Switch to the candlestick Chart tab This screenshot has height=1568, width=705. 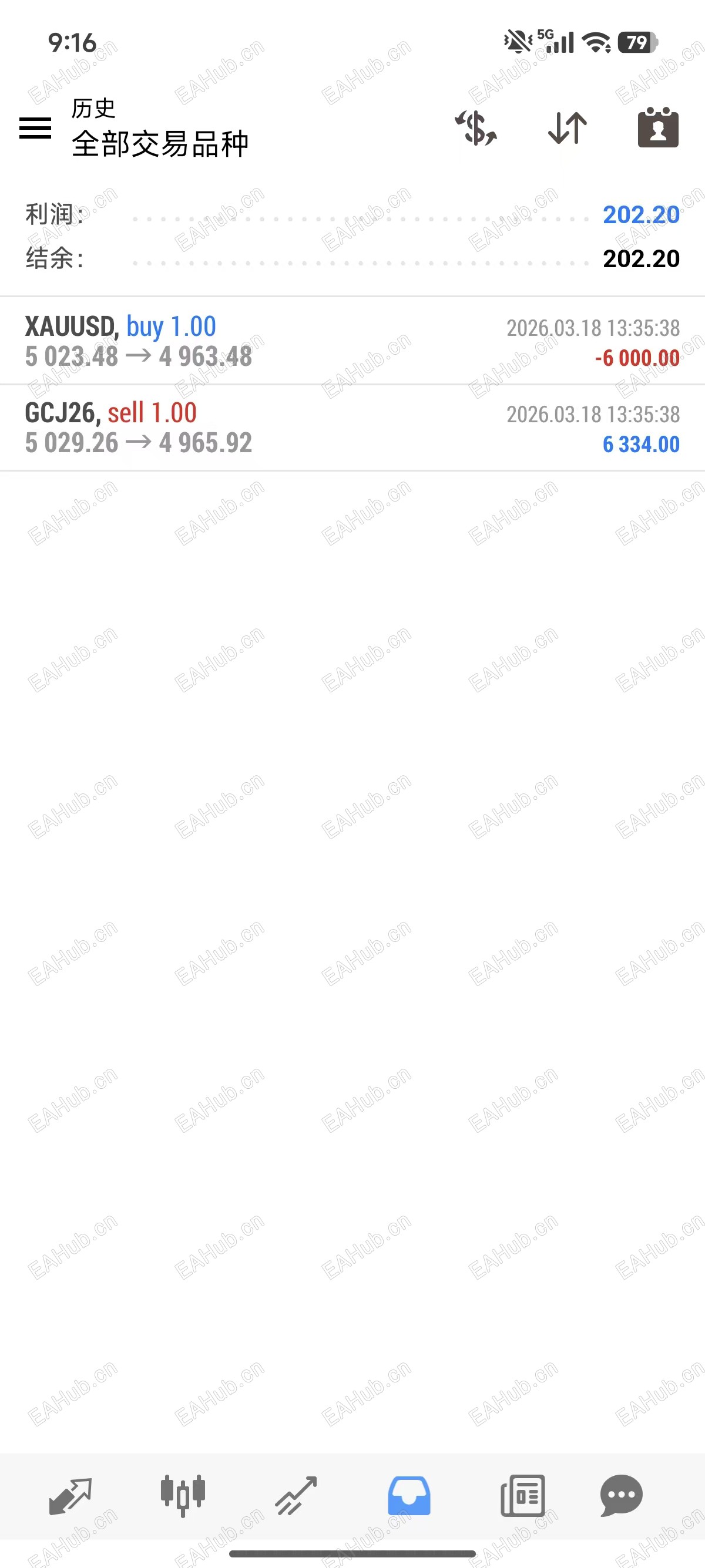coord(183,1496)
